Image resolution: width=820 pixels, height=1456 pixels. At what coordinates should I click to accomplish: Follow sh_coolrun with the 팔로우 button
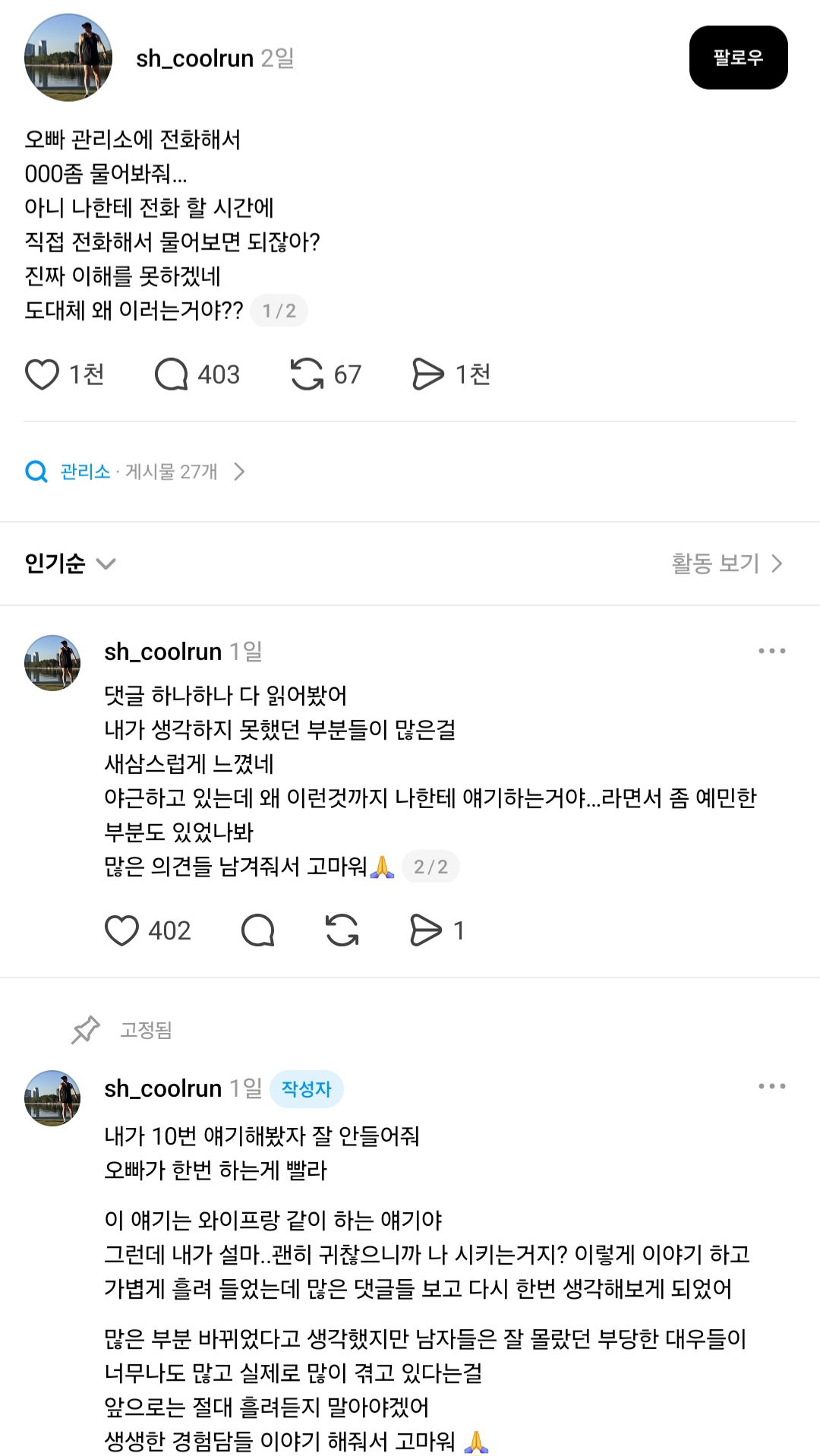click(x=738, y=58)
